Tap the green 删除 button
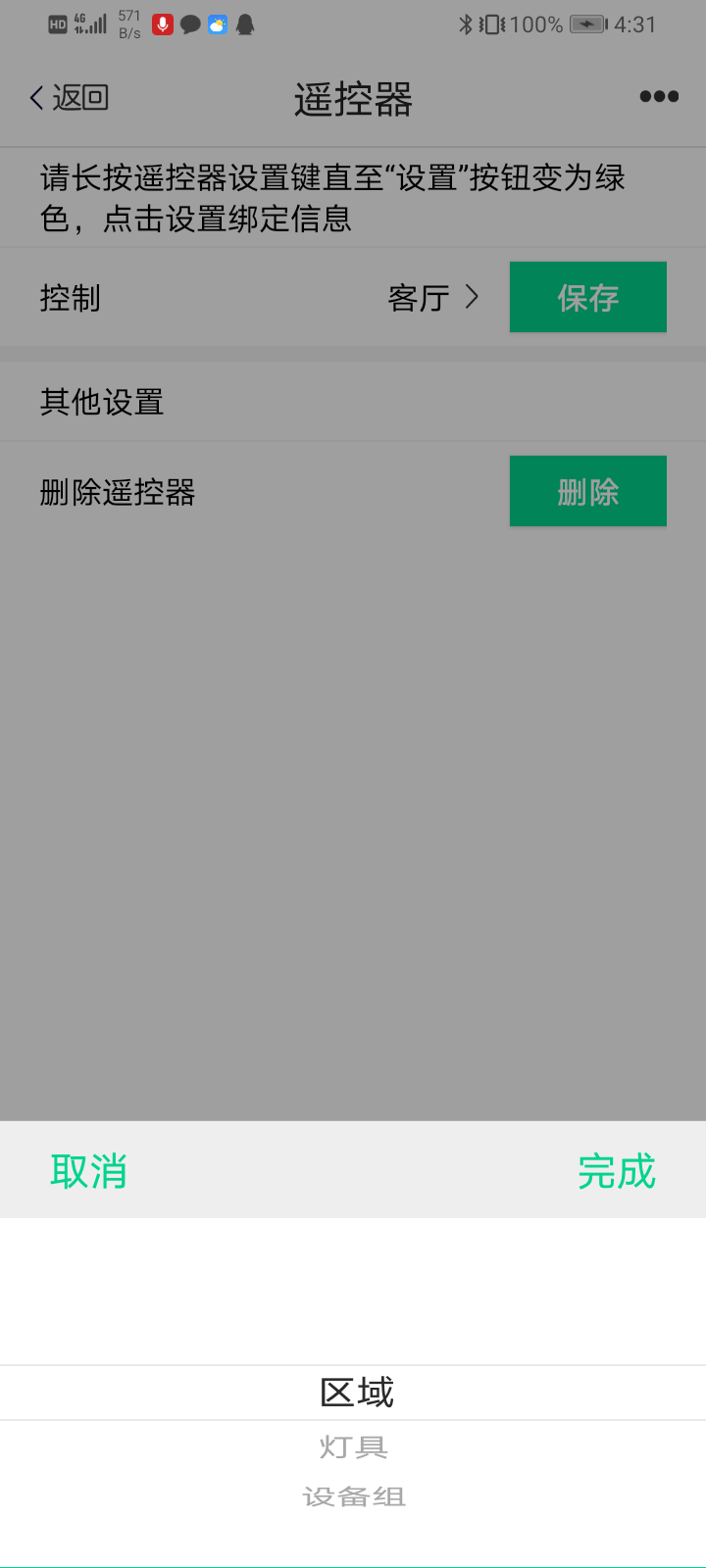This screenshot has width=706, height=1568. (x=587, y=492)
